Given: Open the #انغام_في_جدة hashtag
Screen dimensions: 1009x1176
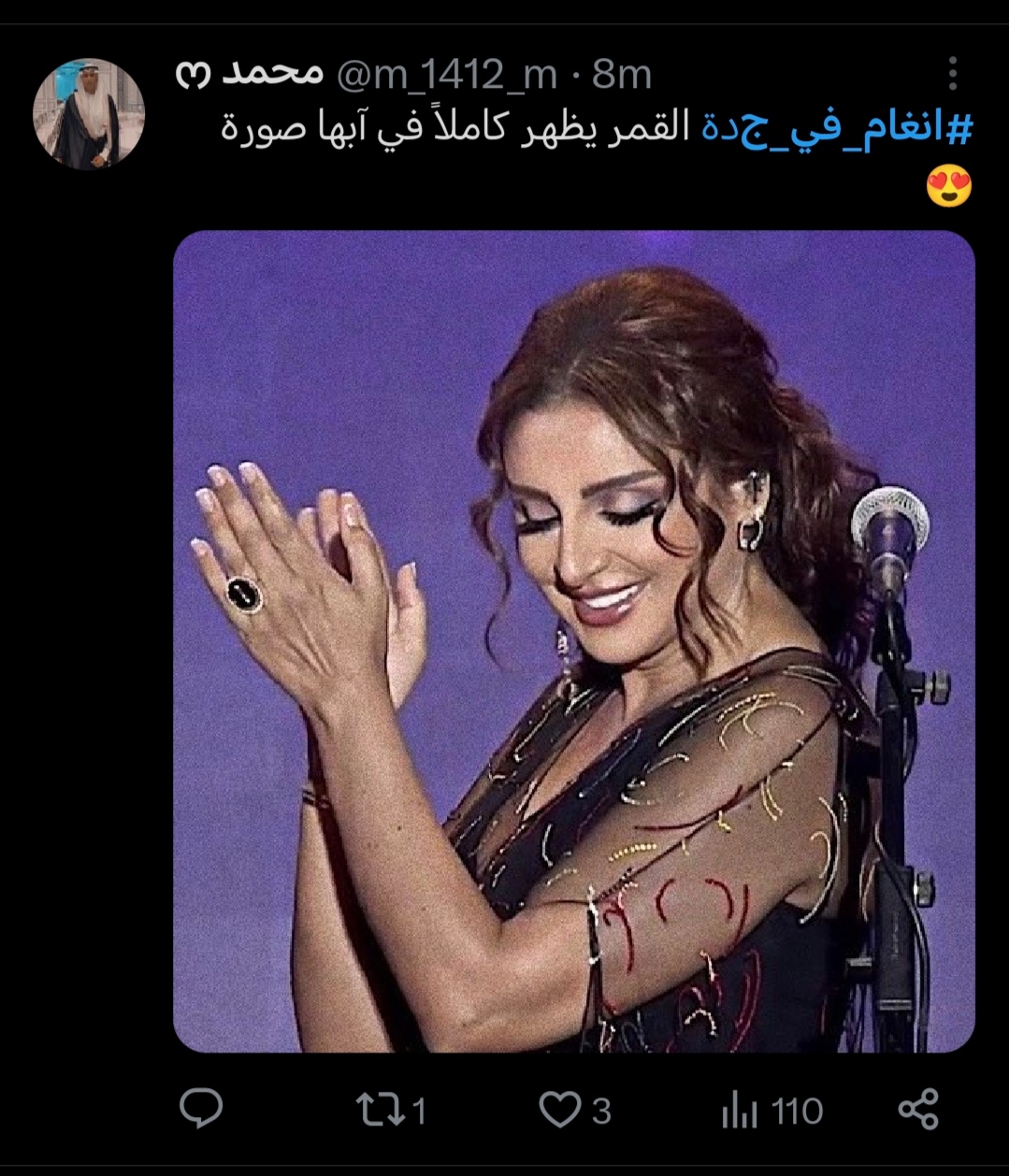Looking at the screenshot, I should coord(837,129).
